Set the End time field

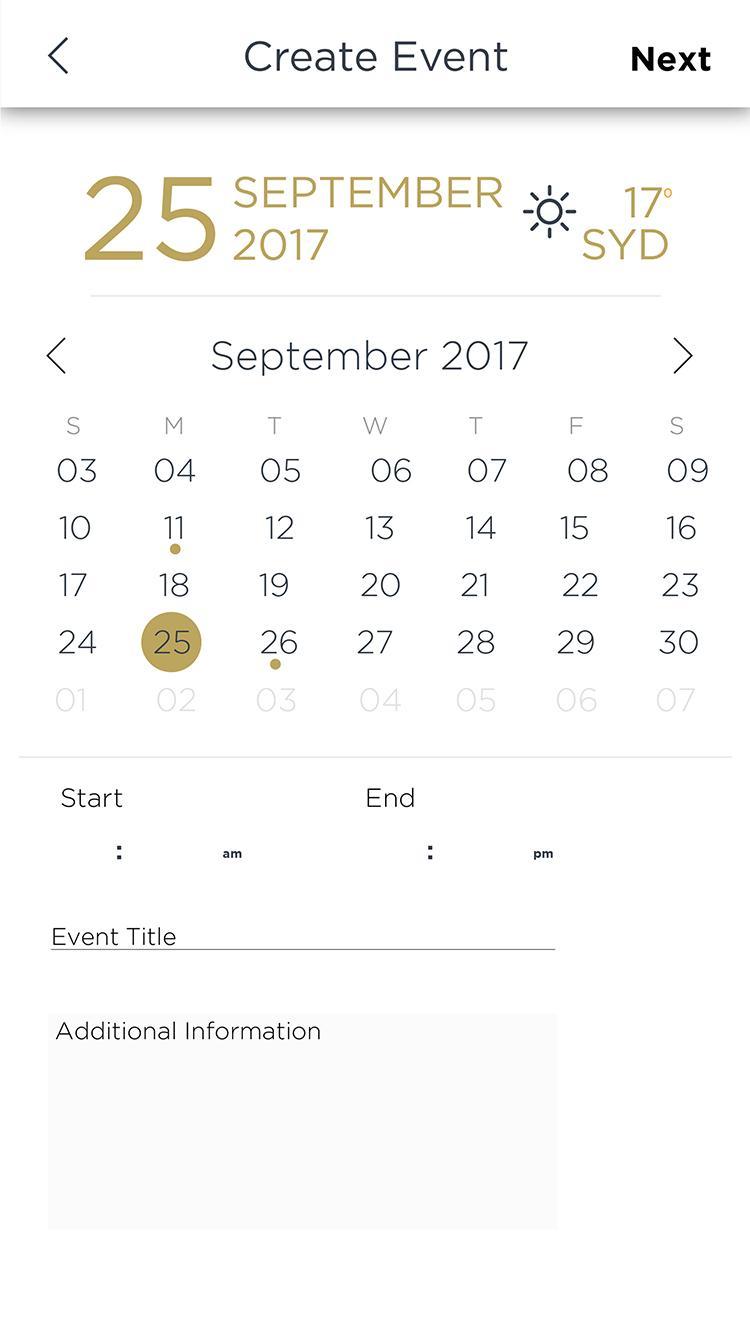pos(430,853)
